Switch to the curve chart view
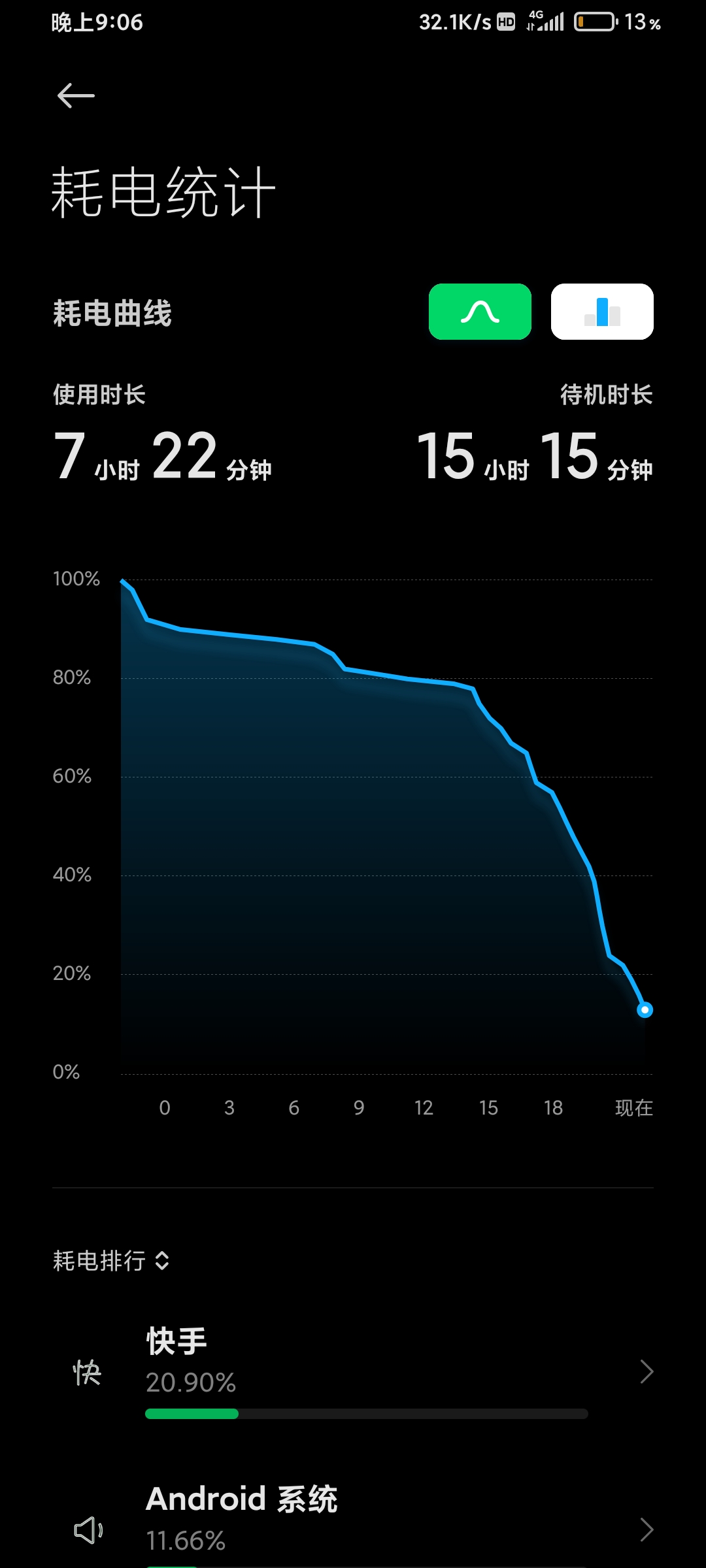The height and width of the screenshot is (1568, 706). [480, 312]
